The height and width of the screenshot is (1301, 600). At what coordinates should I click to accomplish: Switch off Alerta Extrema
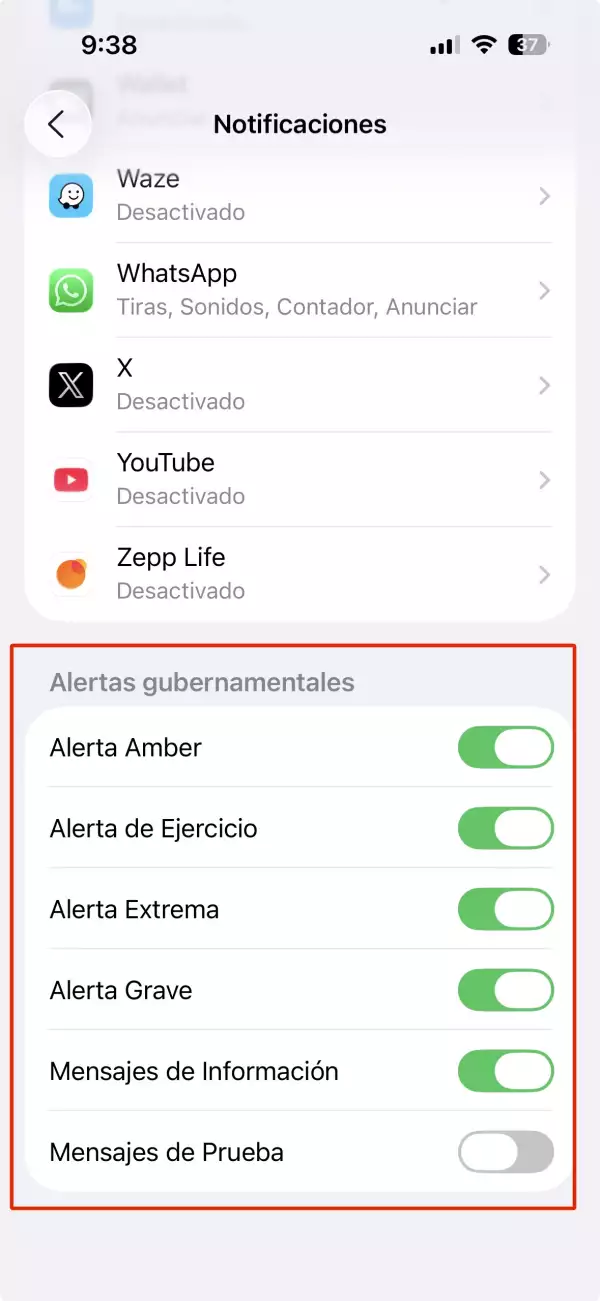[x=505, y=910]
